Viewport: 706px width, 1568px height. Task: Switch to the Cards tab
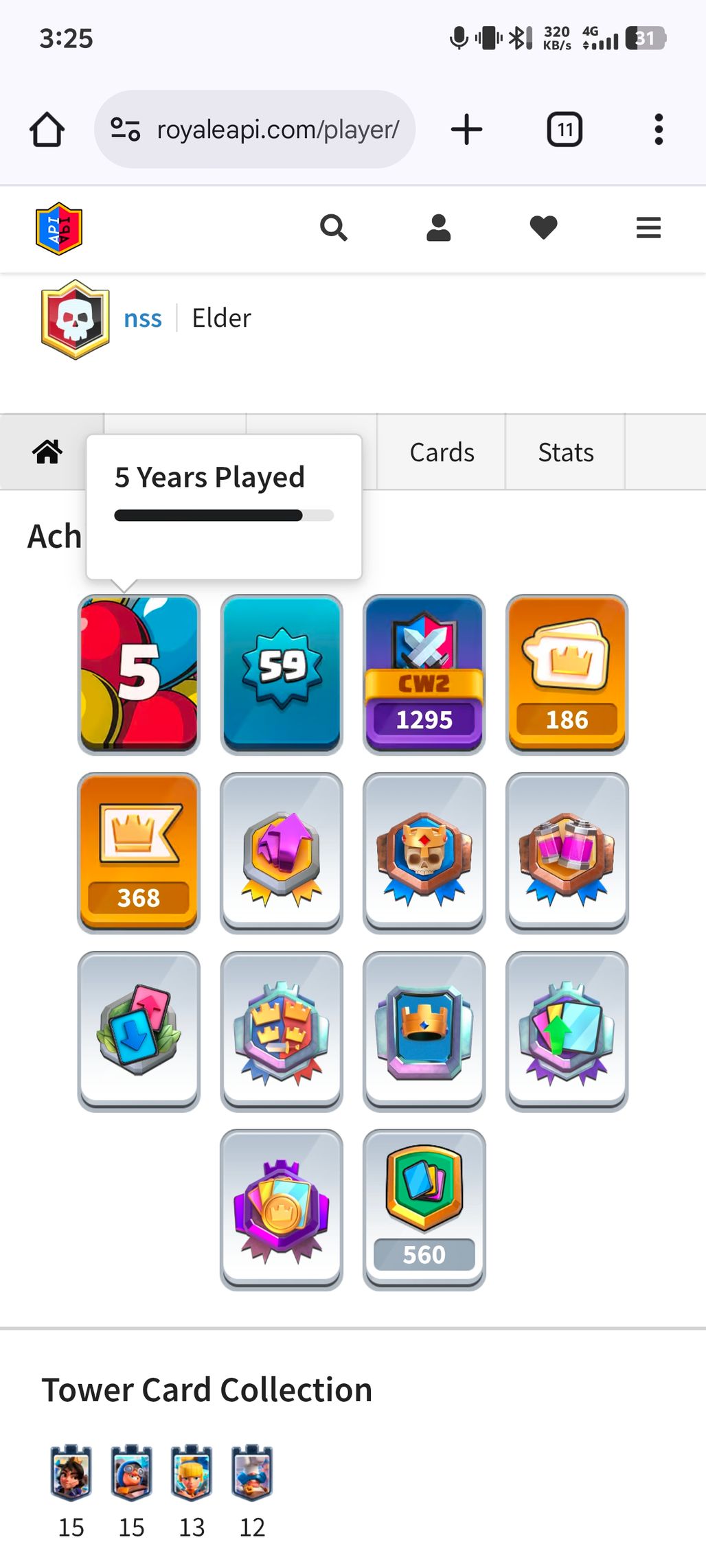click(x=442, y=452)
